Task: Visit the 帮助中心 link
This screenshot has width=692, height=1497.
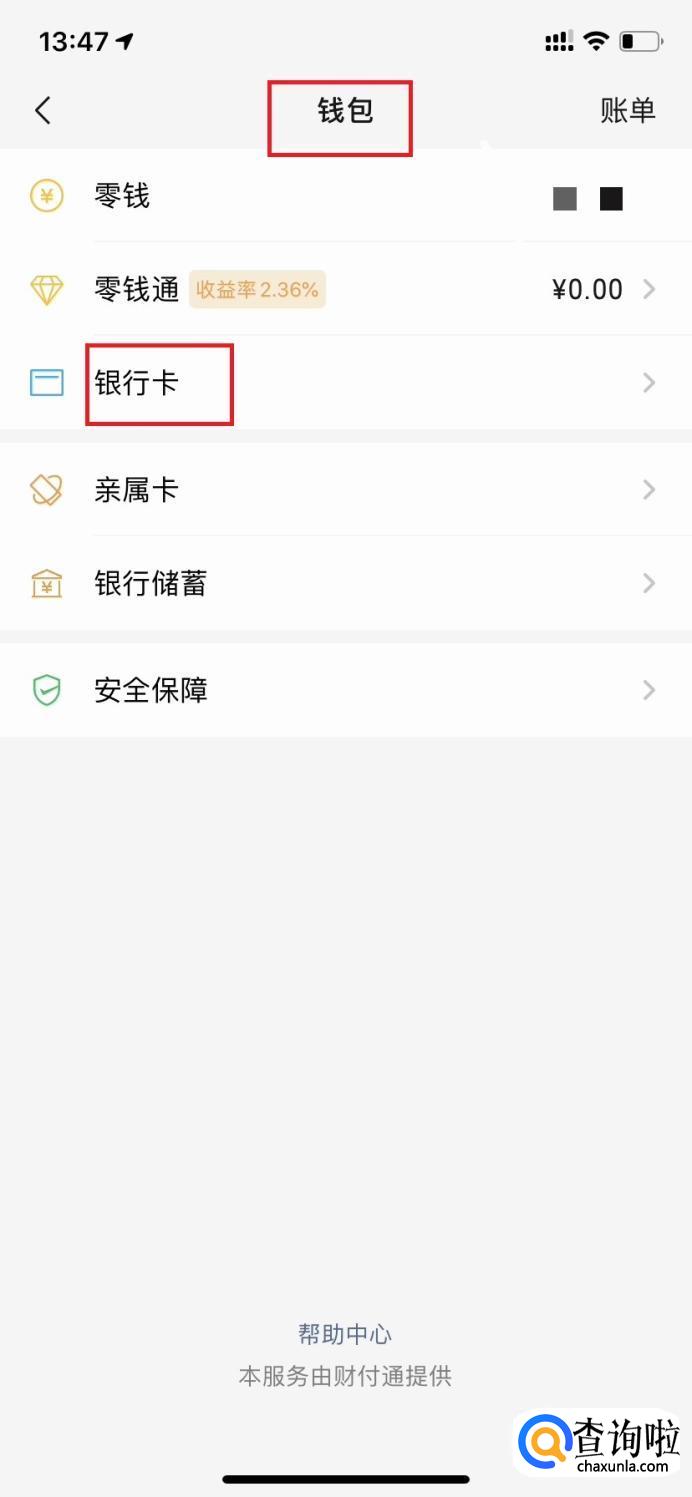Action: click(345, 1334)
